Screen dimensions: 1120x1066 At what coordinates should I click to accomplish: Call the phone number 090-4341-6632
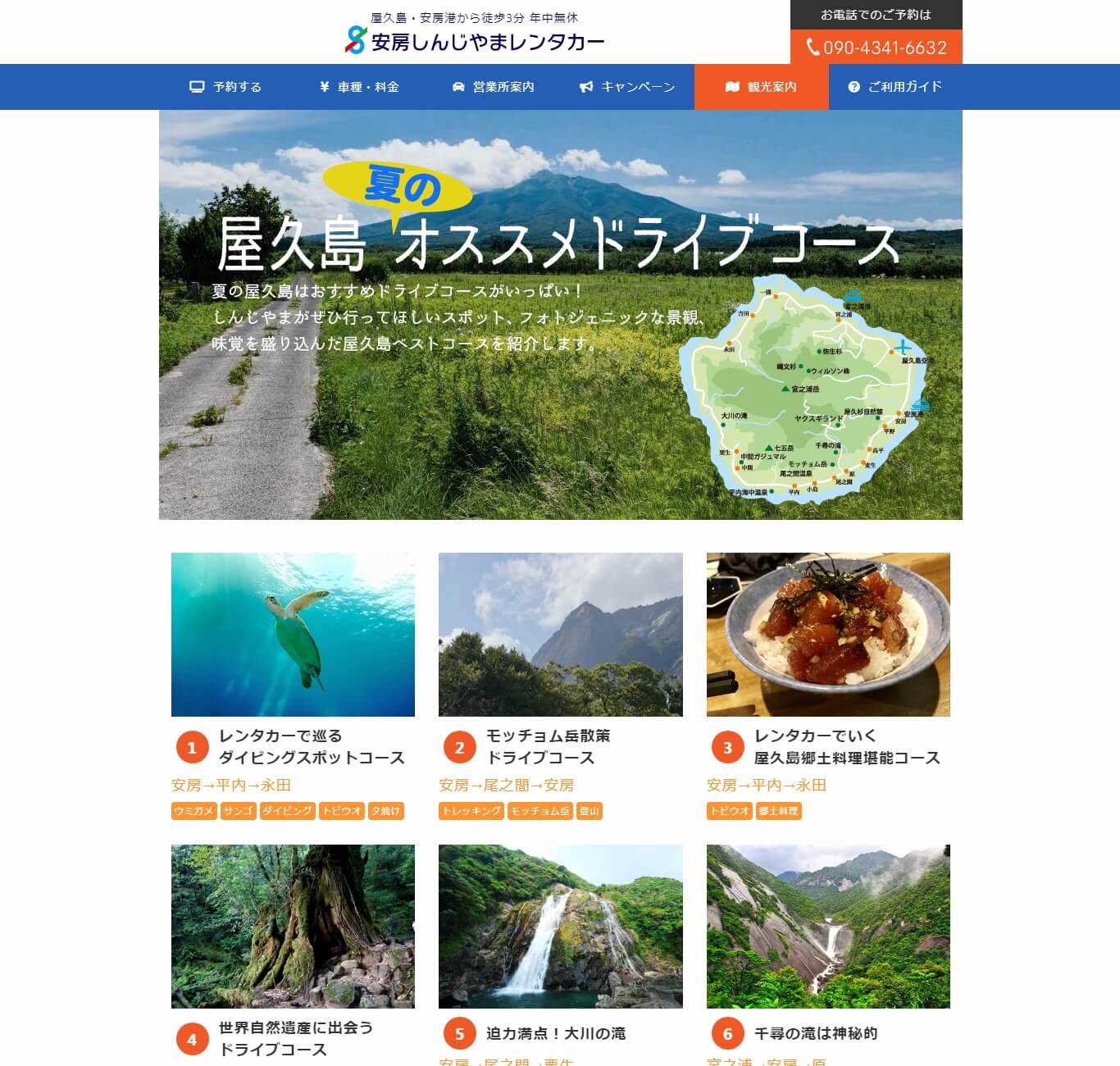876,48
